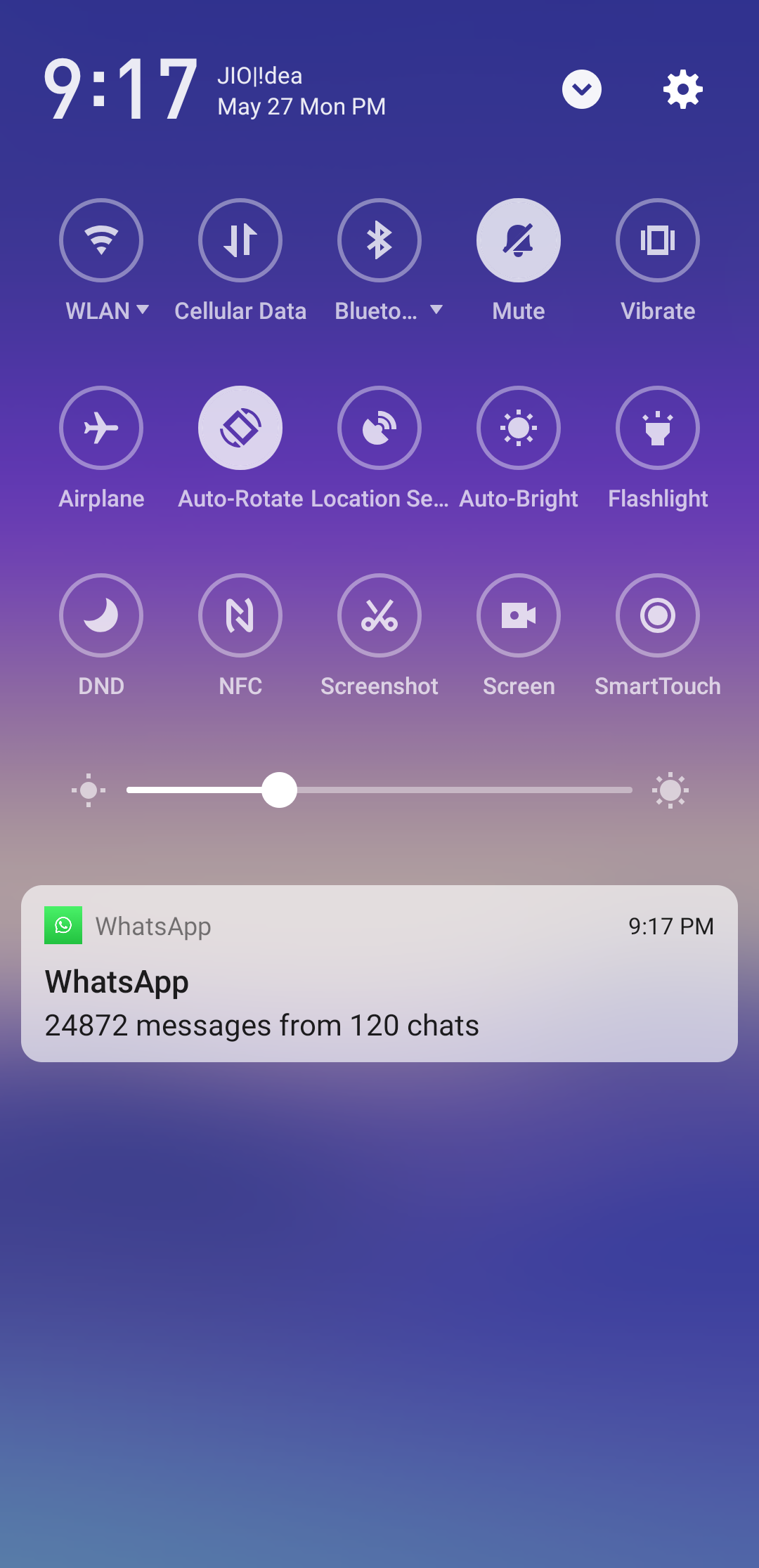
Task: Enable Auto-Bright
Action: [x=519, y=428]
